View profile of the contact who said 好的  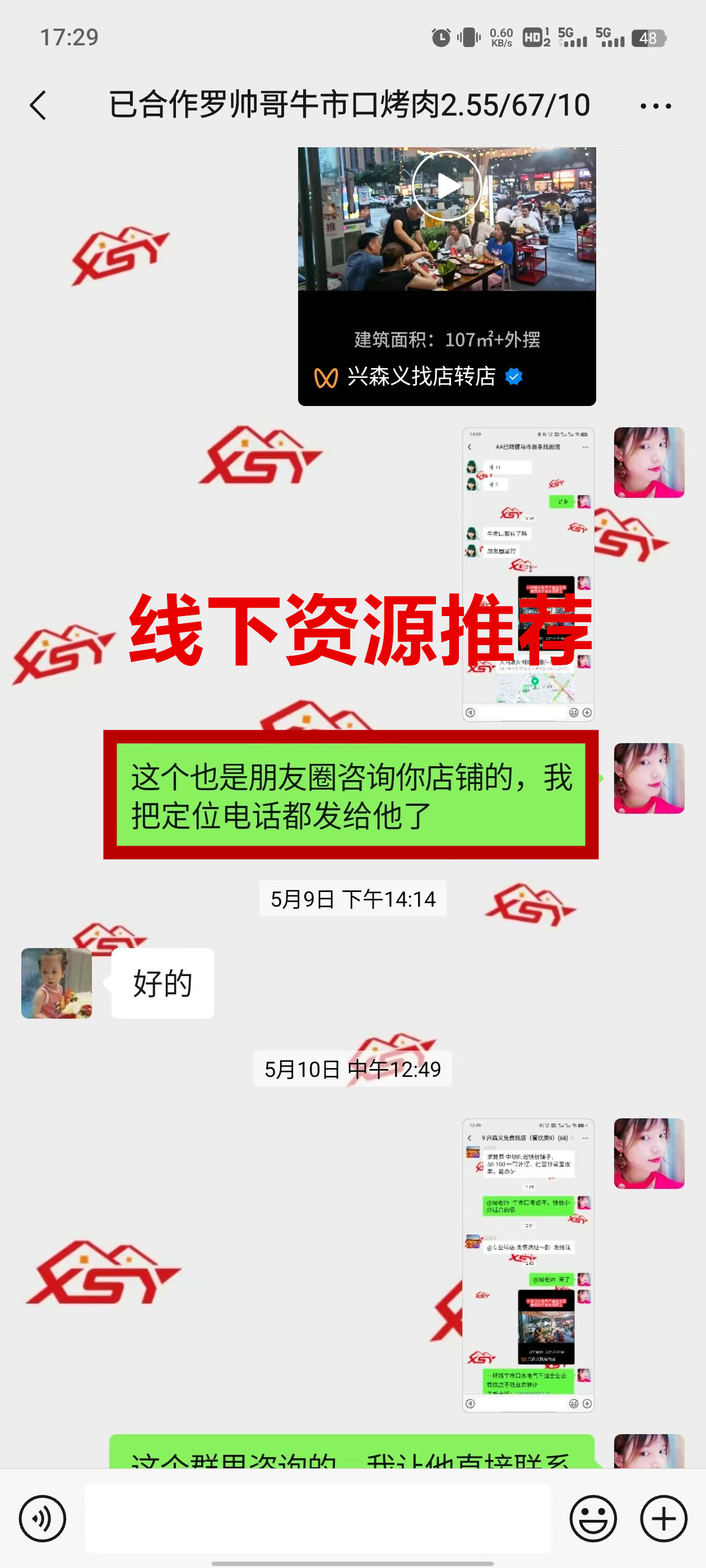(x=57, y=982)
